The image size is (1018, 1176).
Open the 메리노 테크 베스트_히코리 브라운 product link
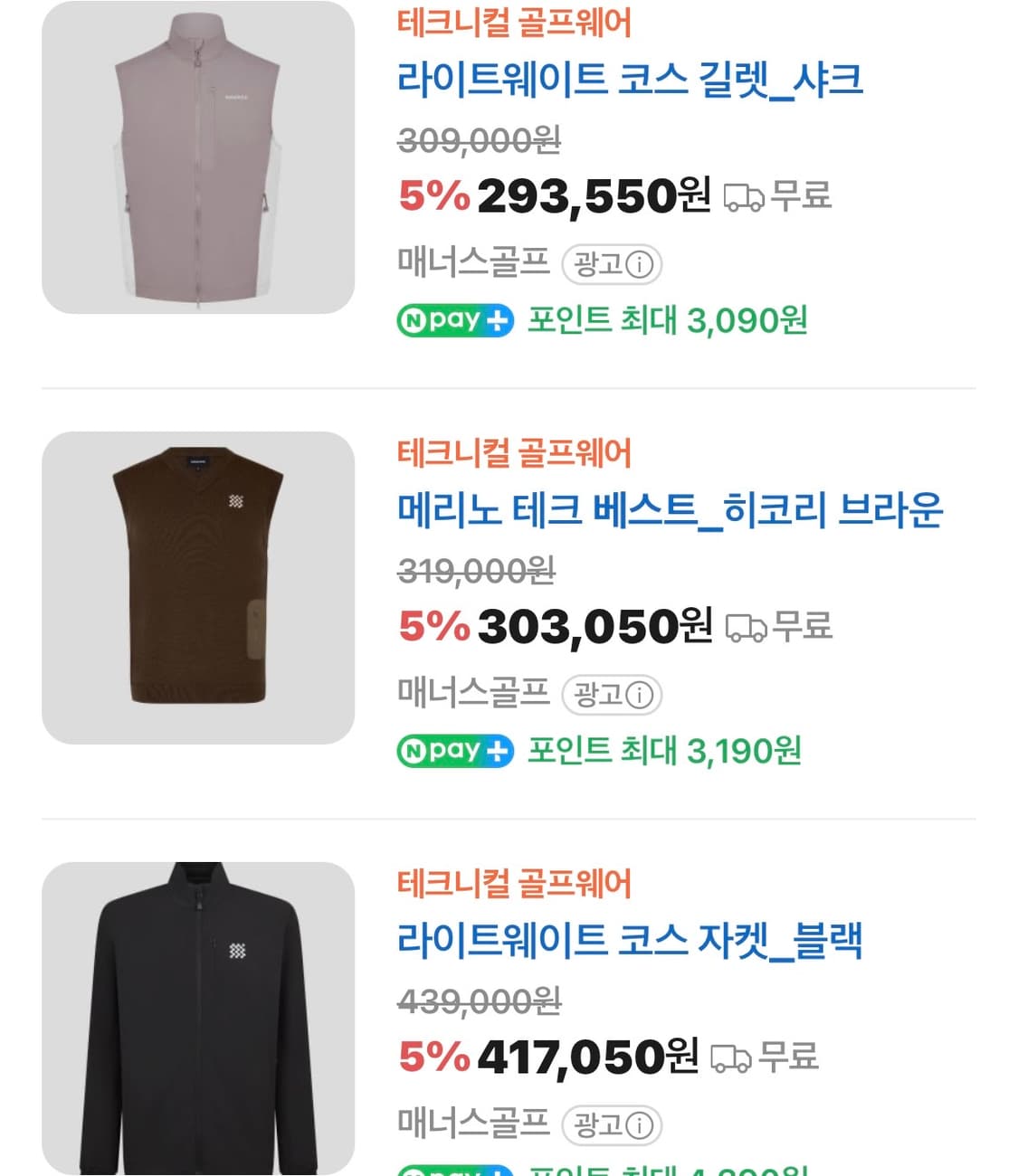pyautogui.click(x=673, y=510)
